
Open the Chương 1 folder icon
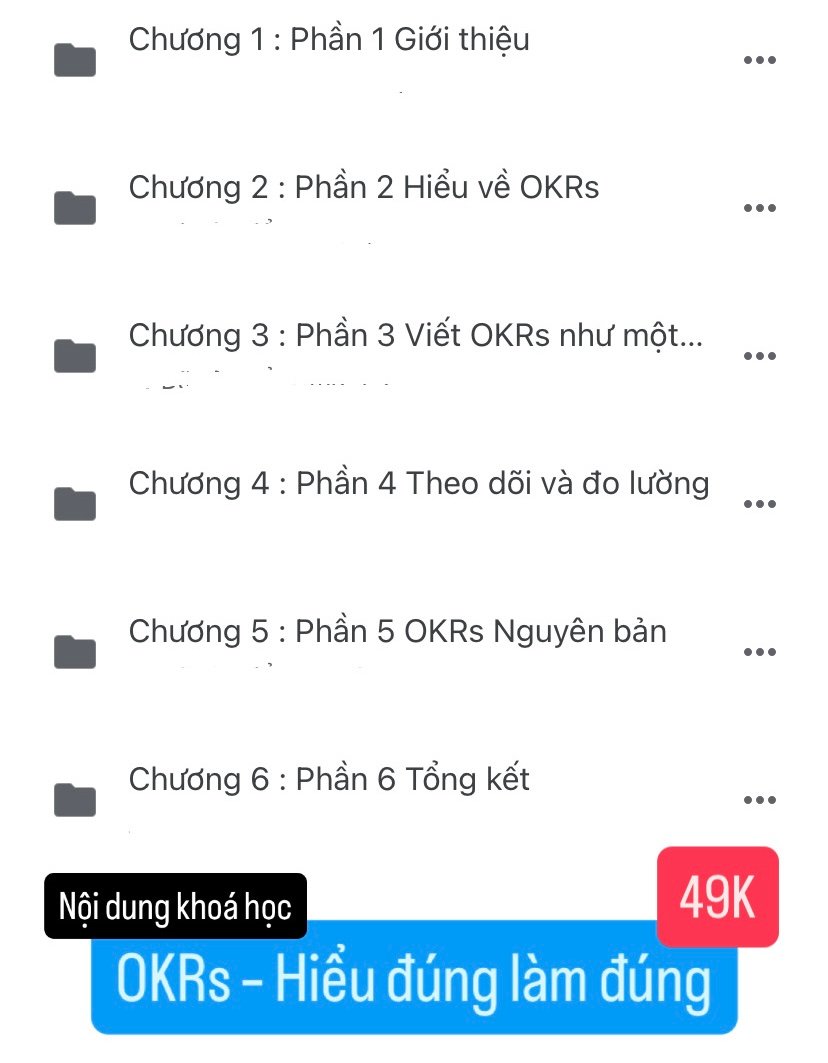pyautogui.click(x=75, y=57)
